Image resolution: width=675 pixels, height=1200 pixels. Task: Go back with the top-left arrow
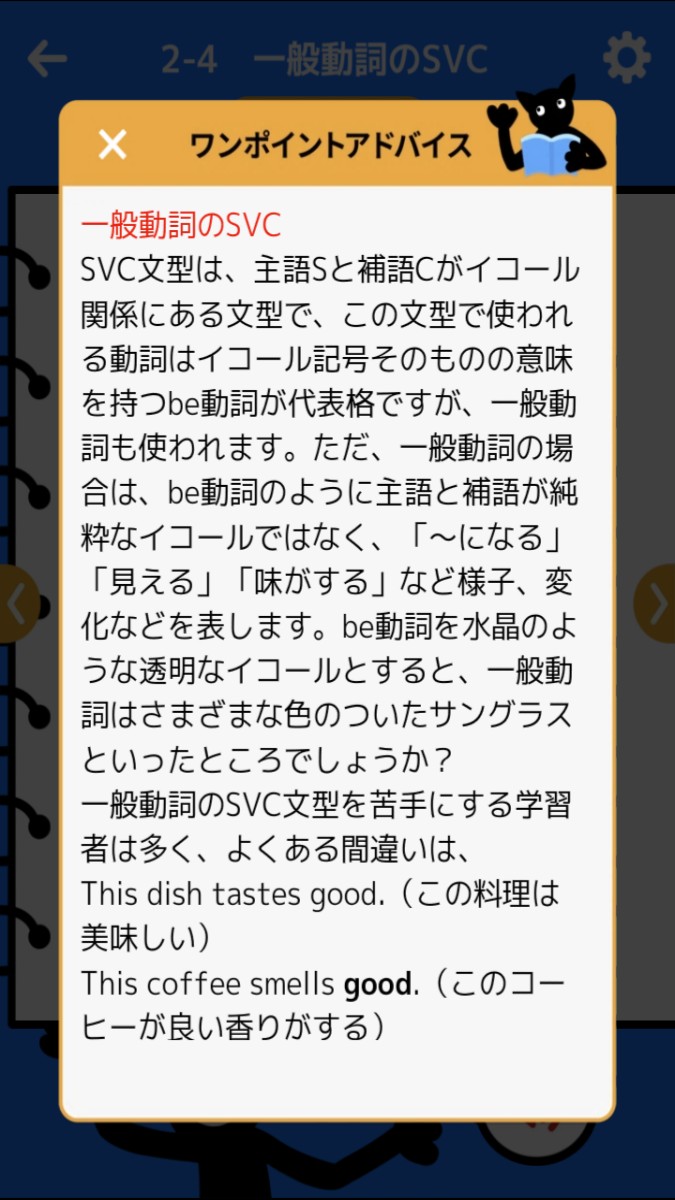(x=47, y=59)
